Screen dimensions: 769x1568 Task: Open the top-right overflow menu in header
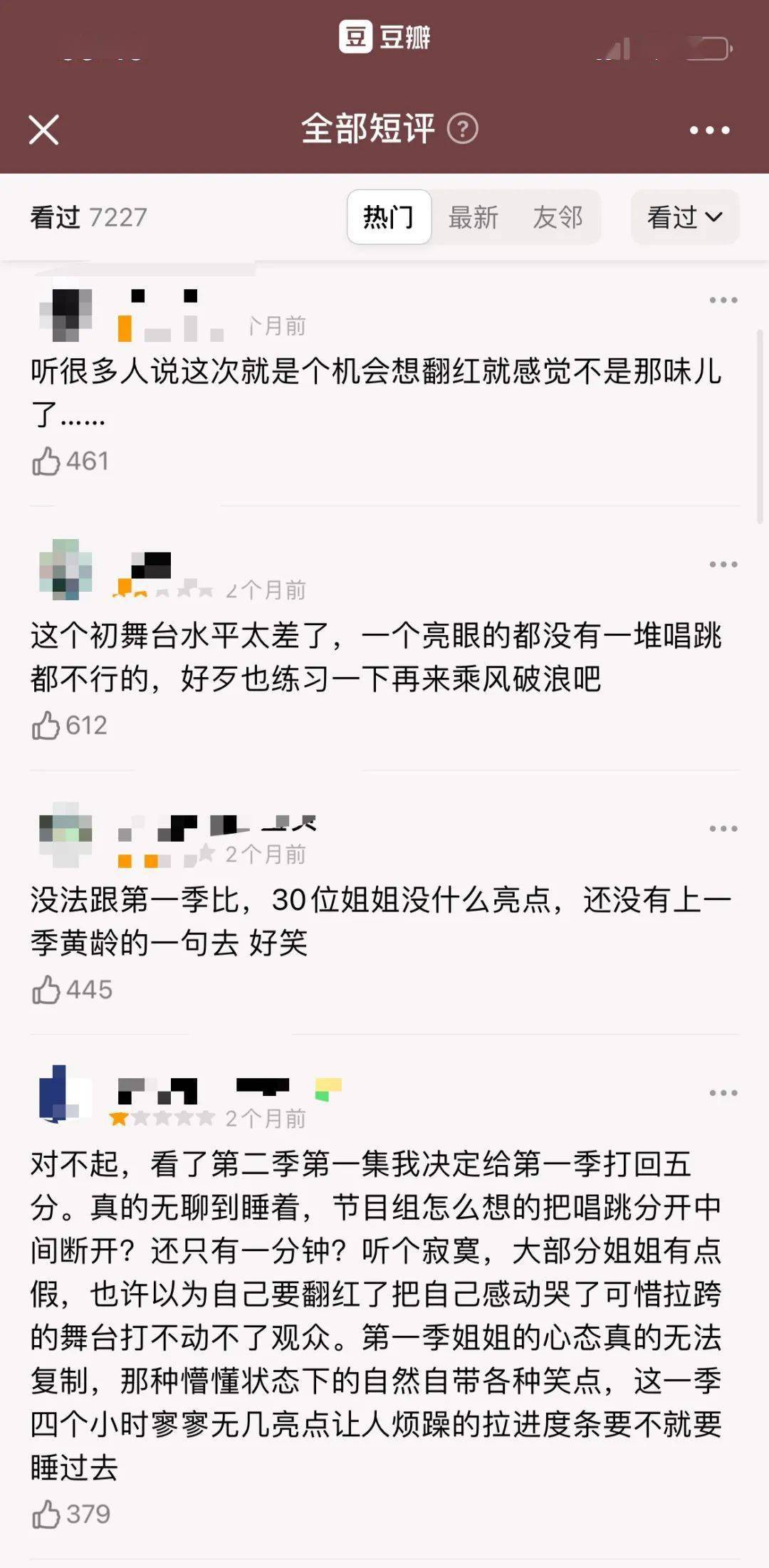coord(709,130)
